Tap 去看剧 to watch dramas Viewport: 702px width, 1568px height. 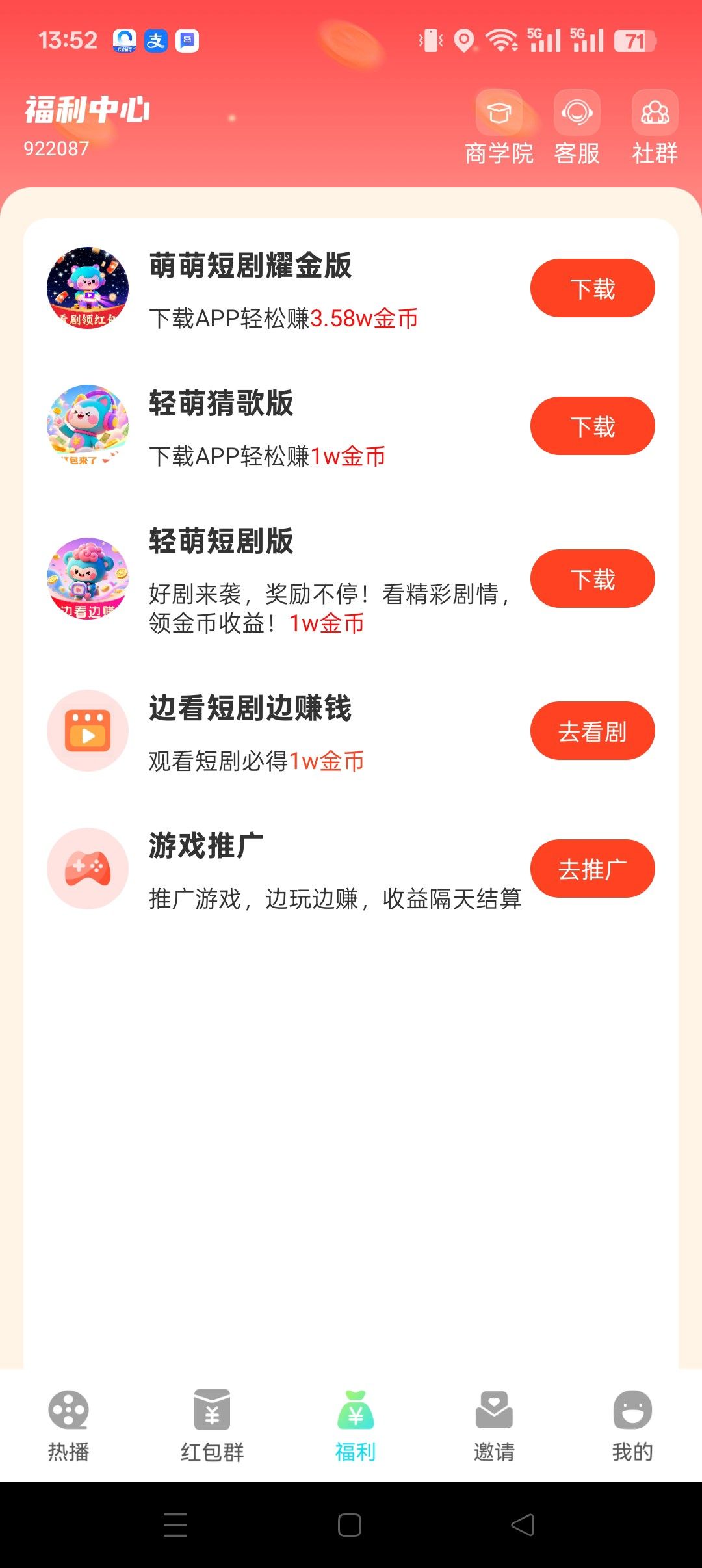pos(592,731)
